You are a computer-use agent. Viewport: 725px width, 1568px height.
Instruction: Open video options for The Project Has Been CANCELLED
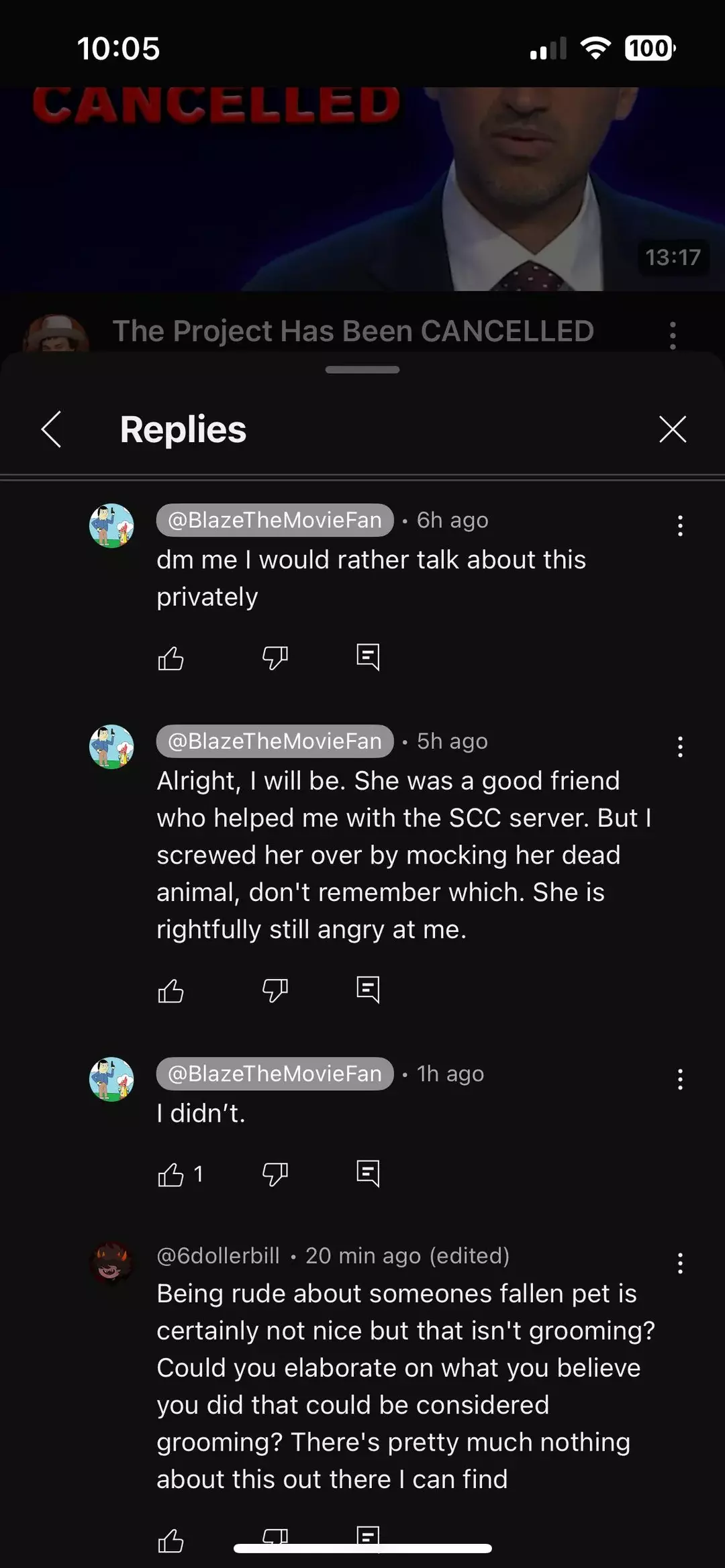coord(673,335)
